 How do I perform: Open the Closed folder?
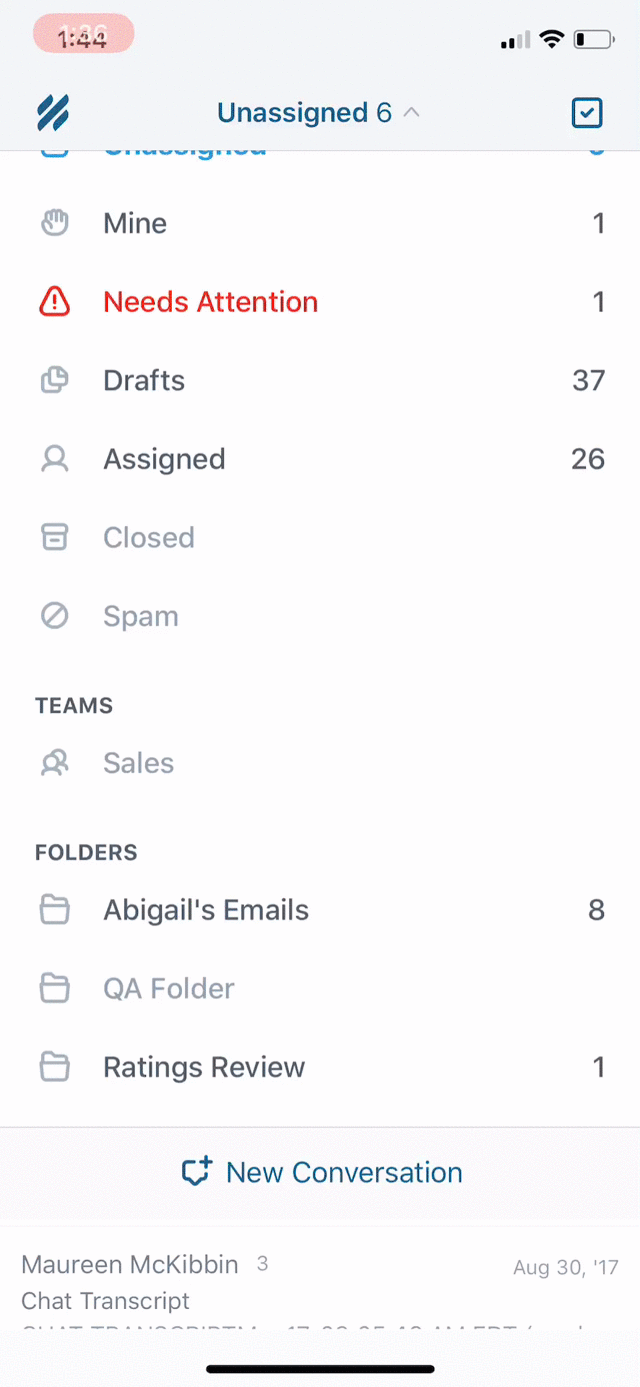click(320, 537)
